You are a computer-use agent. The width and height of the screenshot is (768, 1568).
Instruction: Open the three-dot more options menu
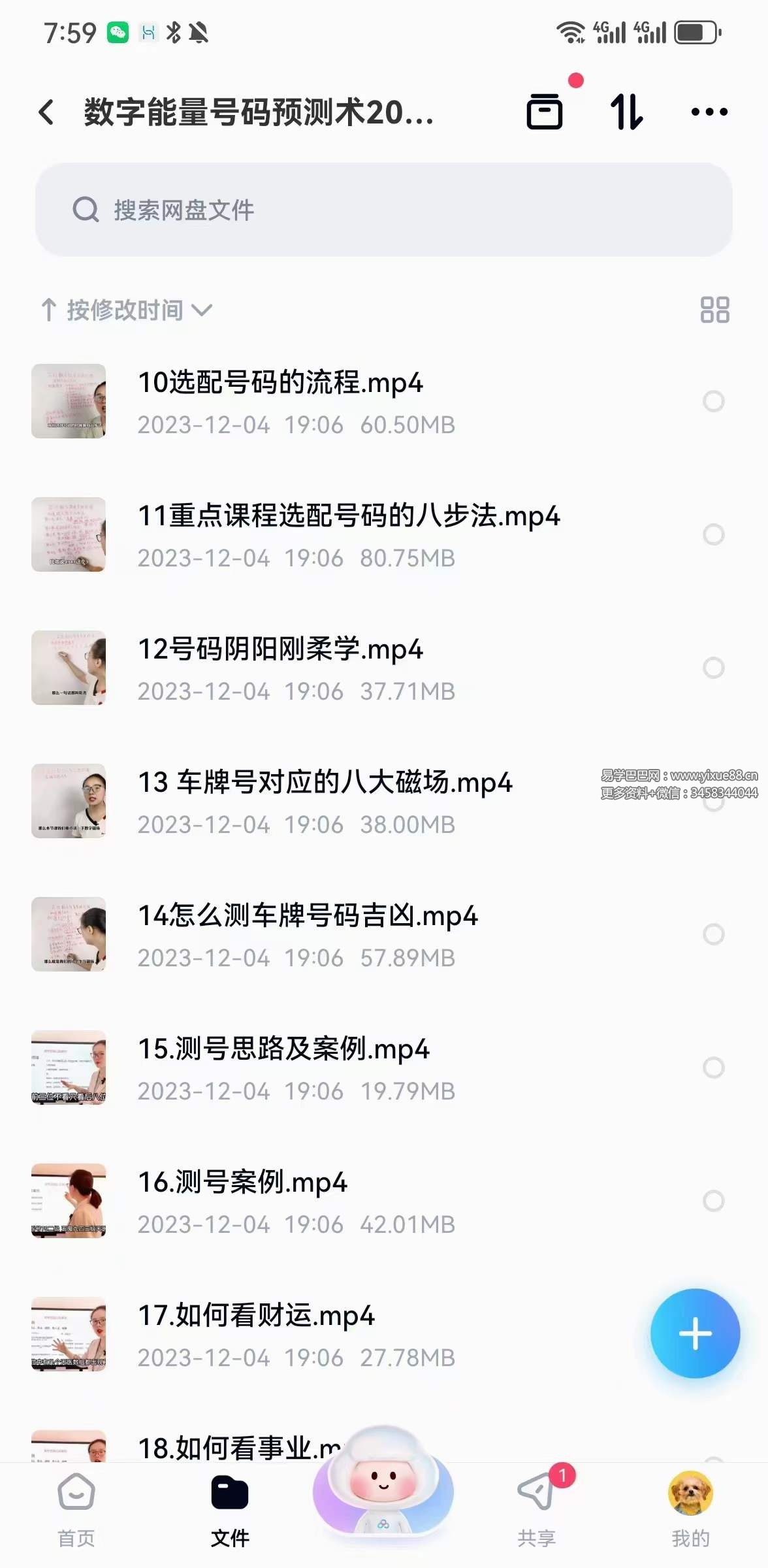[x=709, y=112]
